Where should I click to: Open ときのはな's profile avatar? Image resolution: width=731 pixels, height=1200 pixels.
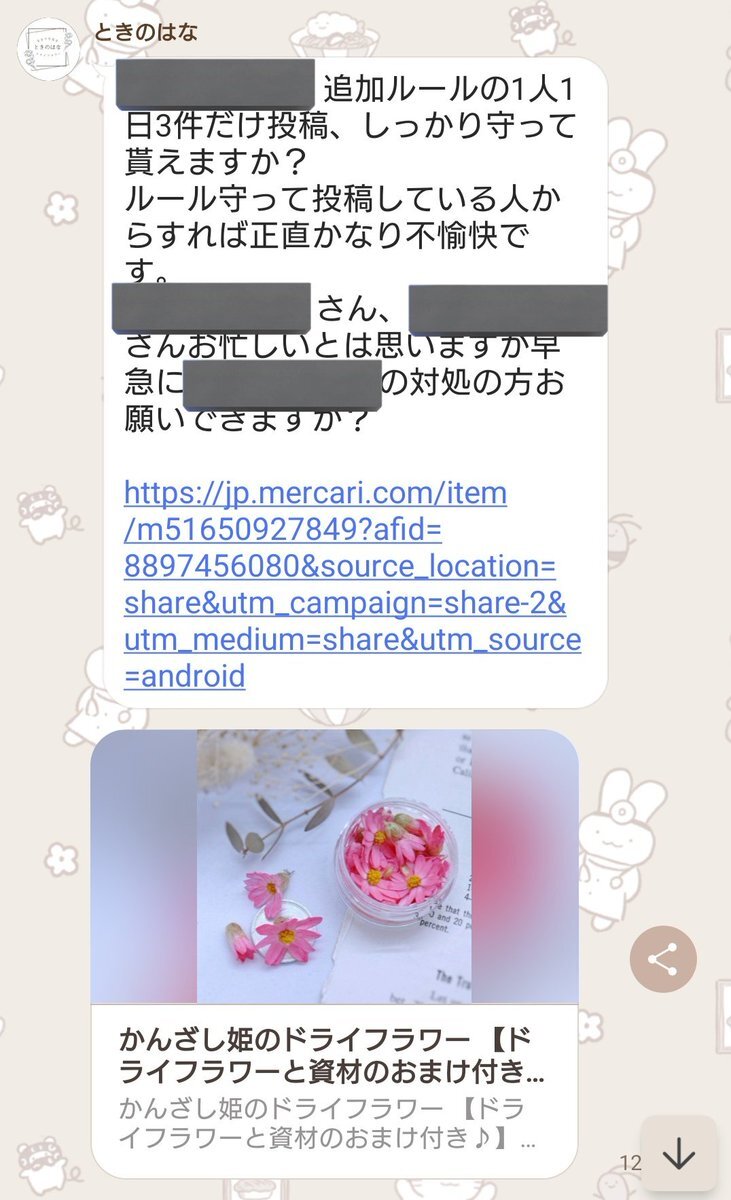tap(49, 50)
